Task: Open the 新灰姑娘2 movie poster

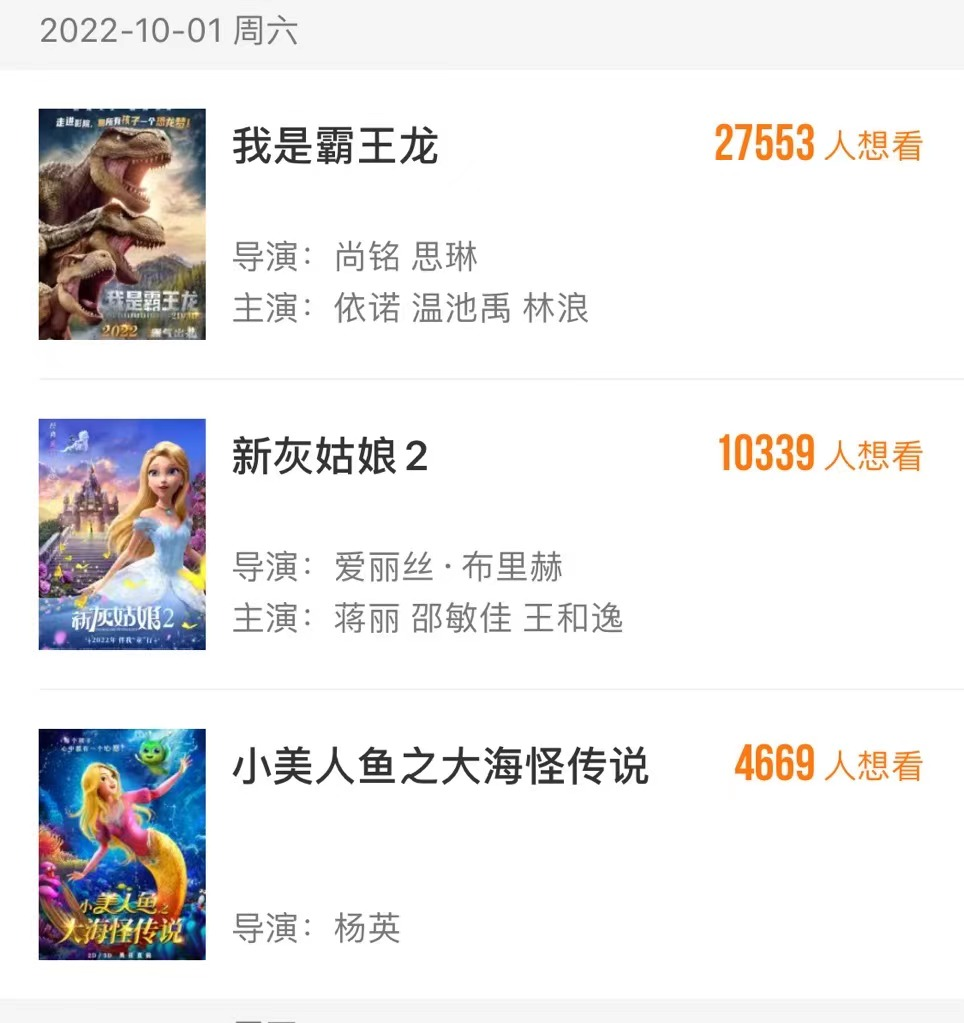Action: tap(121, 534)
